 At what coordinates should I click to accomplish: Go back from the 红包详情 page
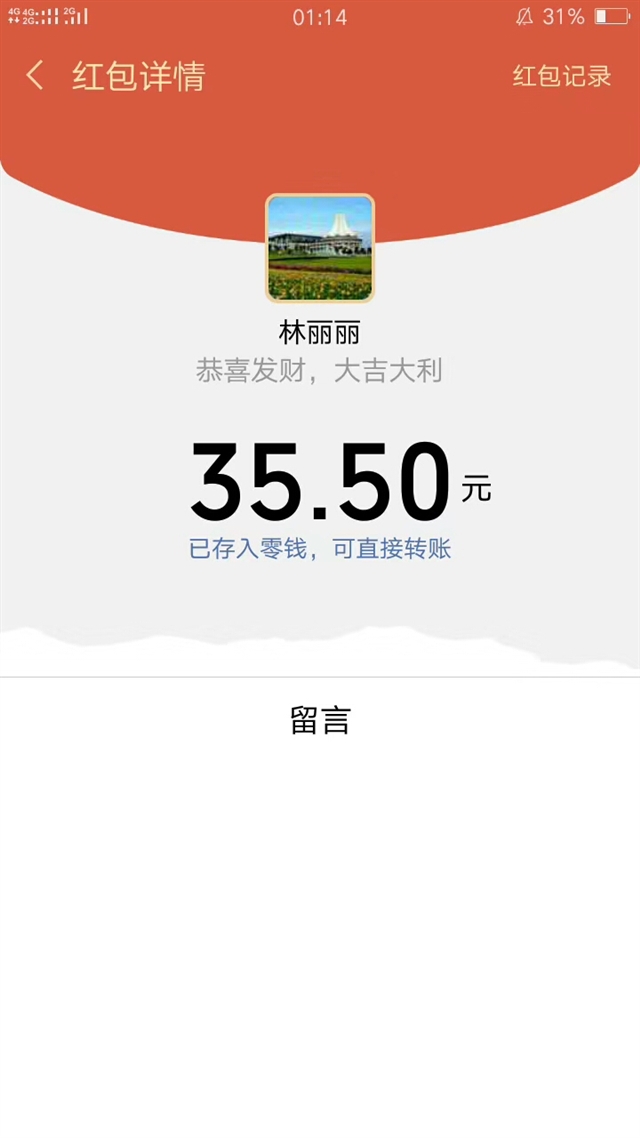point(34,75)
